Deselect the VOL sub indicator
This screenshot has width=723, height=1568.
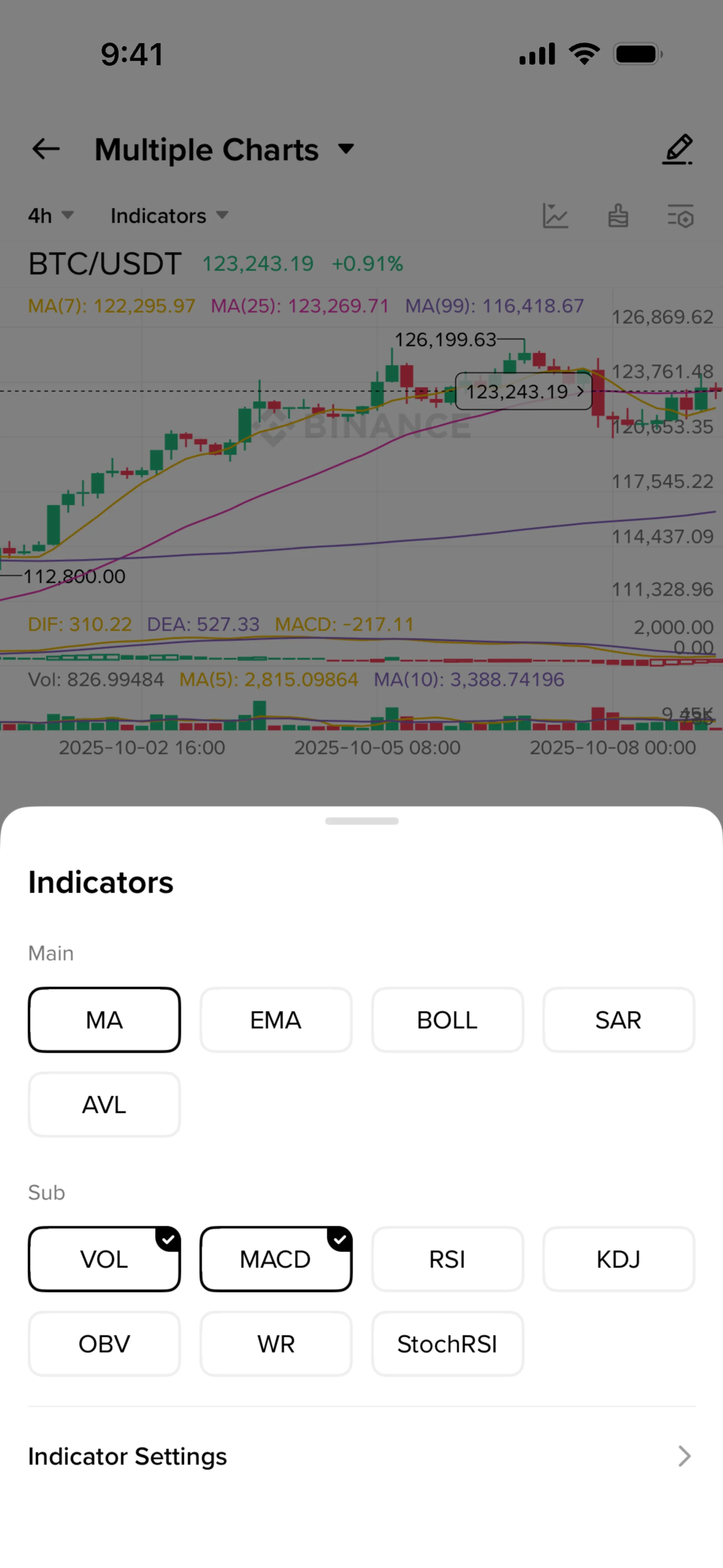click(x=104, y=1259)
